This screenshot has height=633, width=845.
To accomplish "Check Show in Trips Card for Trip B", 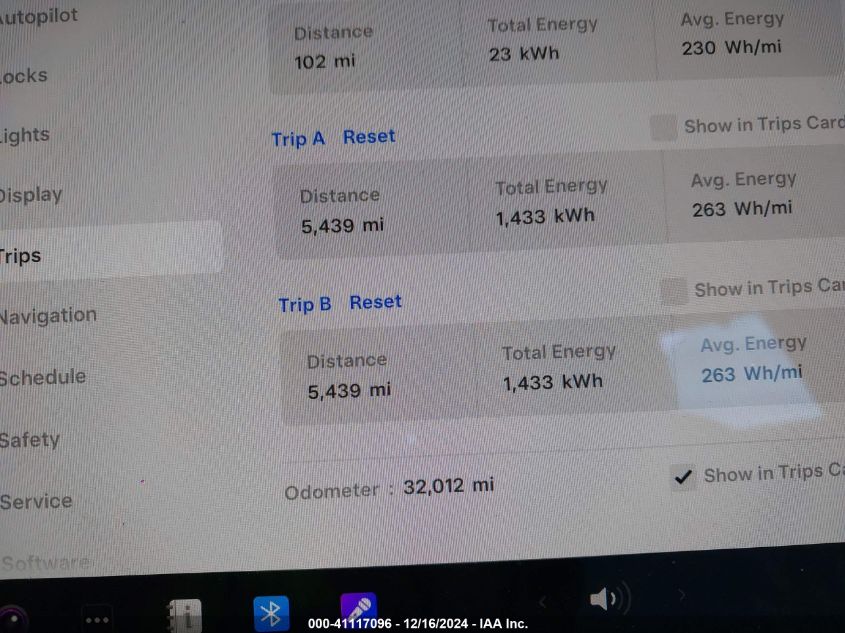I will click(x=673, y=291).
